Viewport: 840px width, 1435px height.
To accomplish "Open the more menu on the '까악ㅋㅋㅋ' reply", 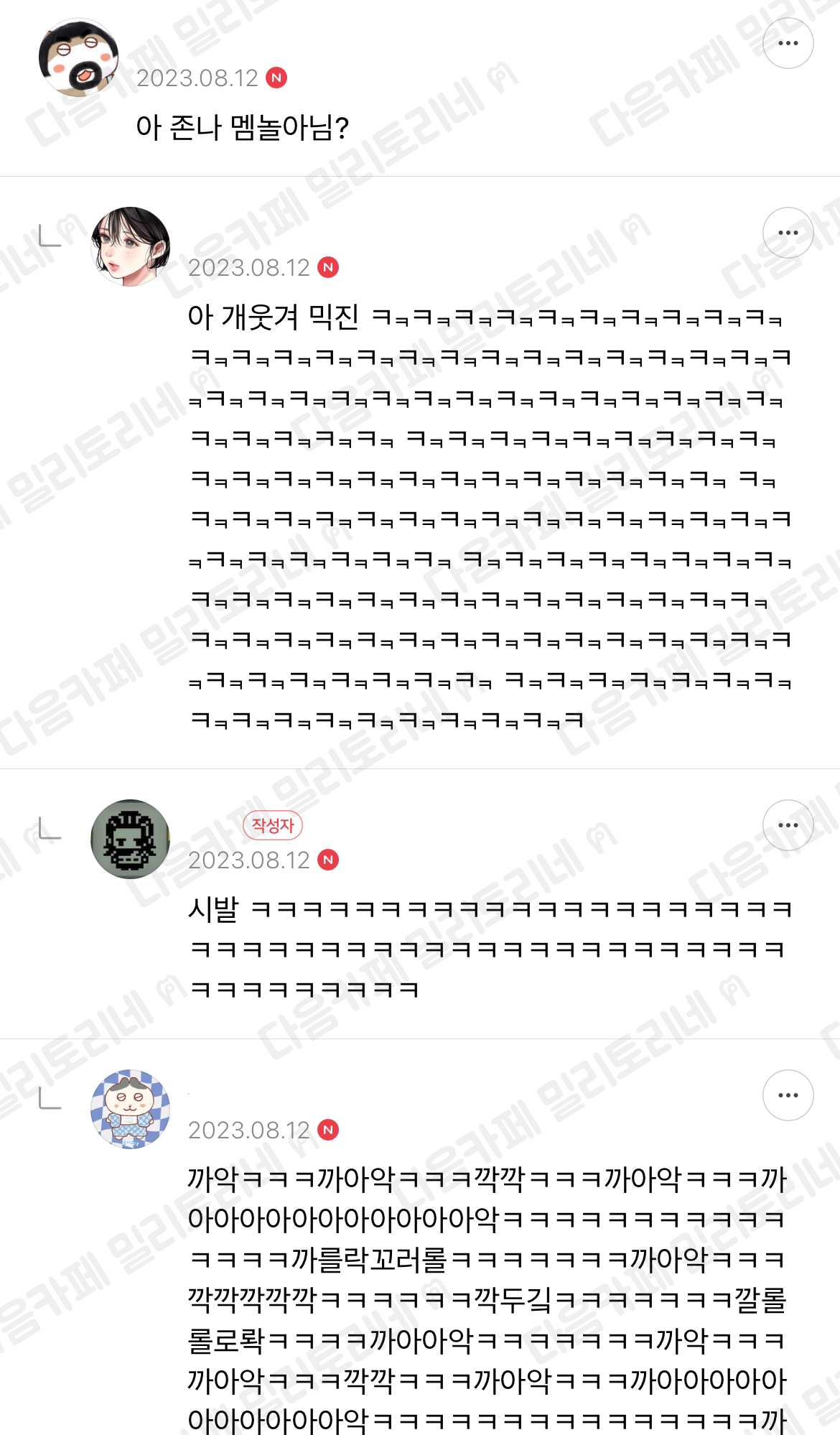I will point(788,1095).
